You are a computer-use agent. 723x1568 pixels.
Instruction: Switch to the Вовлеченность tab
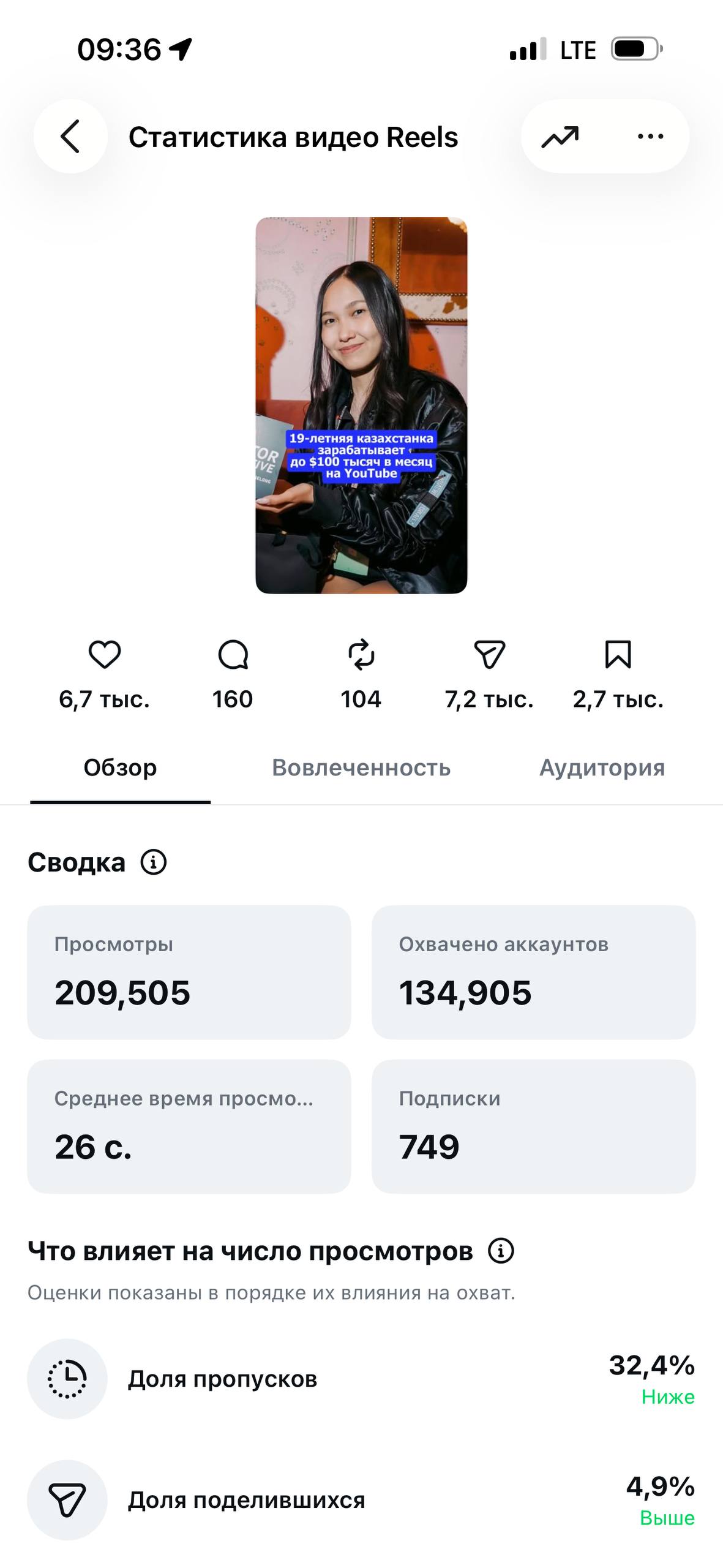(x=361, y=767)
